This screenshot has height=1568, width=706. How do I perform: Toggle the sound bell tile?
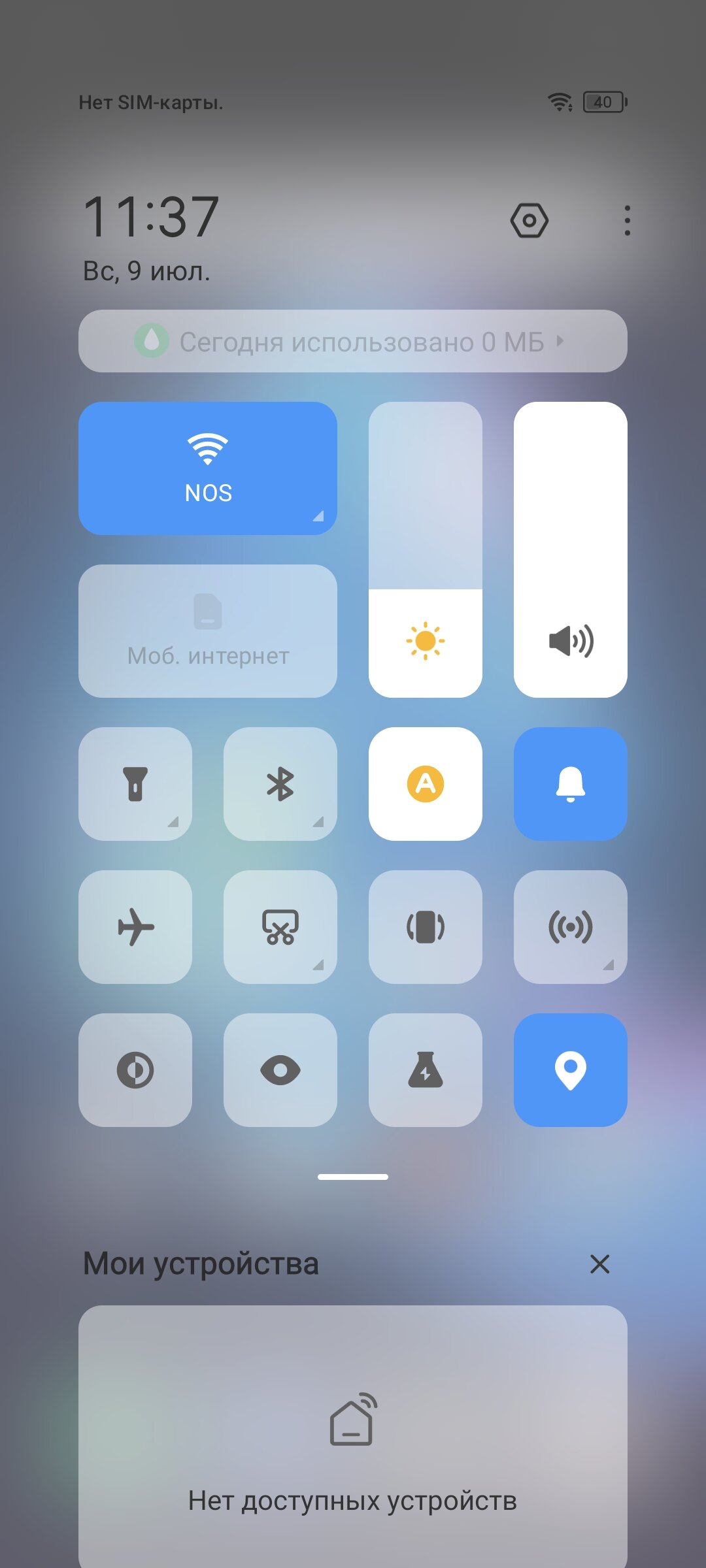coord(571,784)
